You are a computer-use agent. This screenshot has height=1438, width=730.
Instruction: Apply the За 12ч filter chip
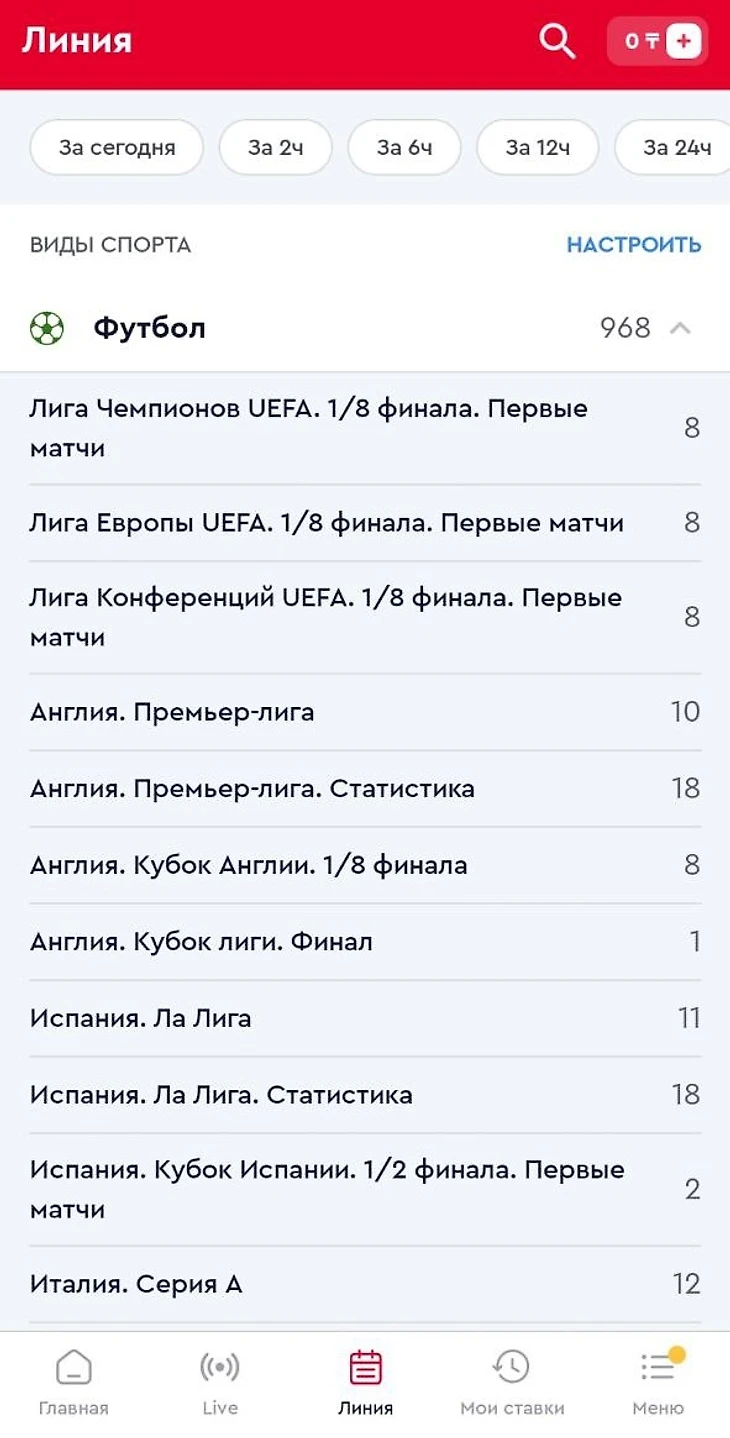tap(538, 148)
